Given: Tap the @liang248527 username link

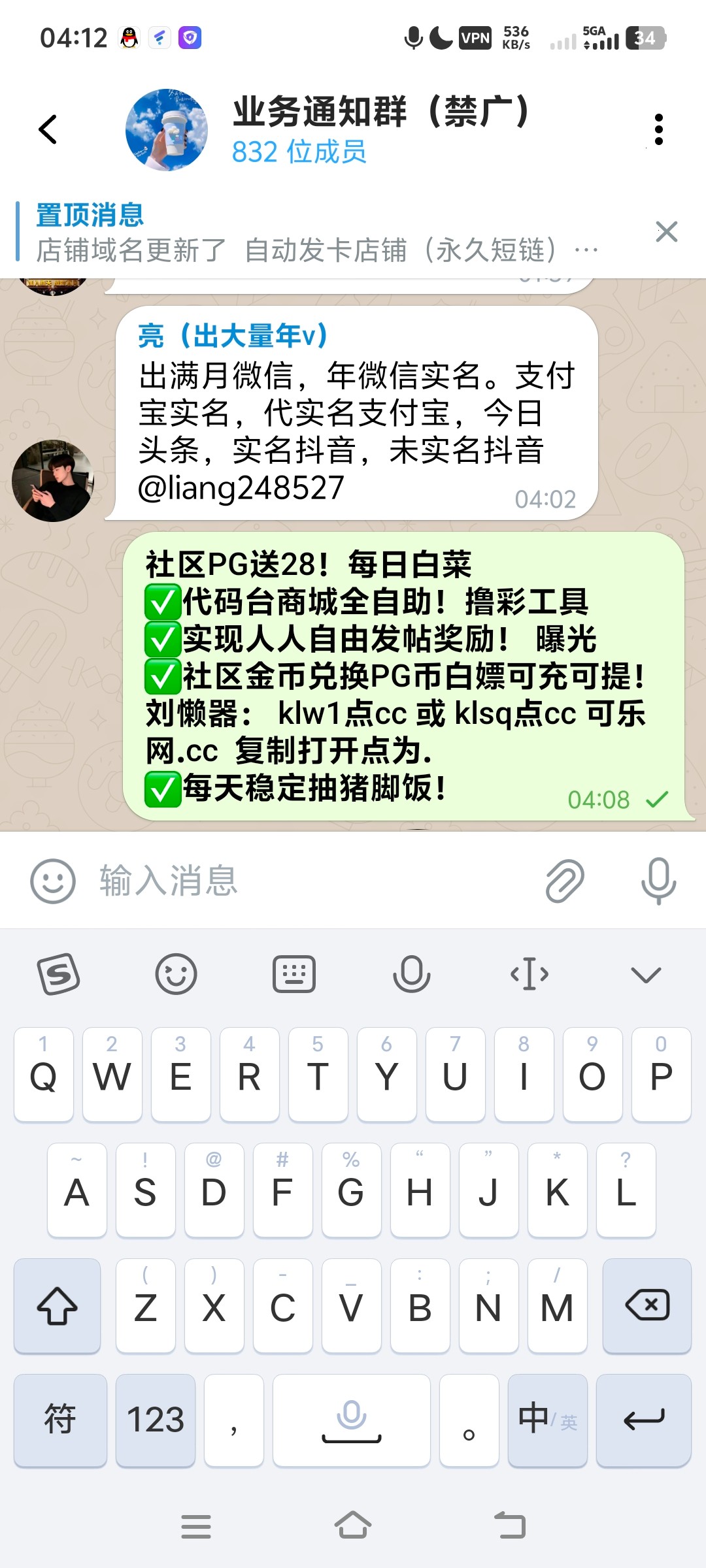Looking at the screenshot, I should [x=241, y=488].
